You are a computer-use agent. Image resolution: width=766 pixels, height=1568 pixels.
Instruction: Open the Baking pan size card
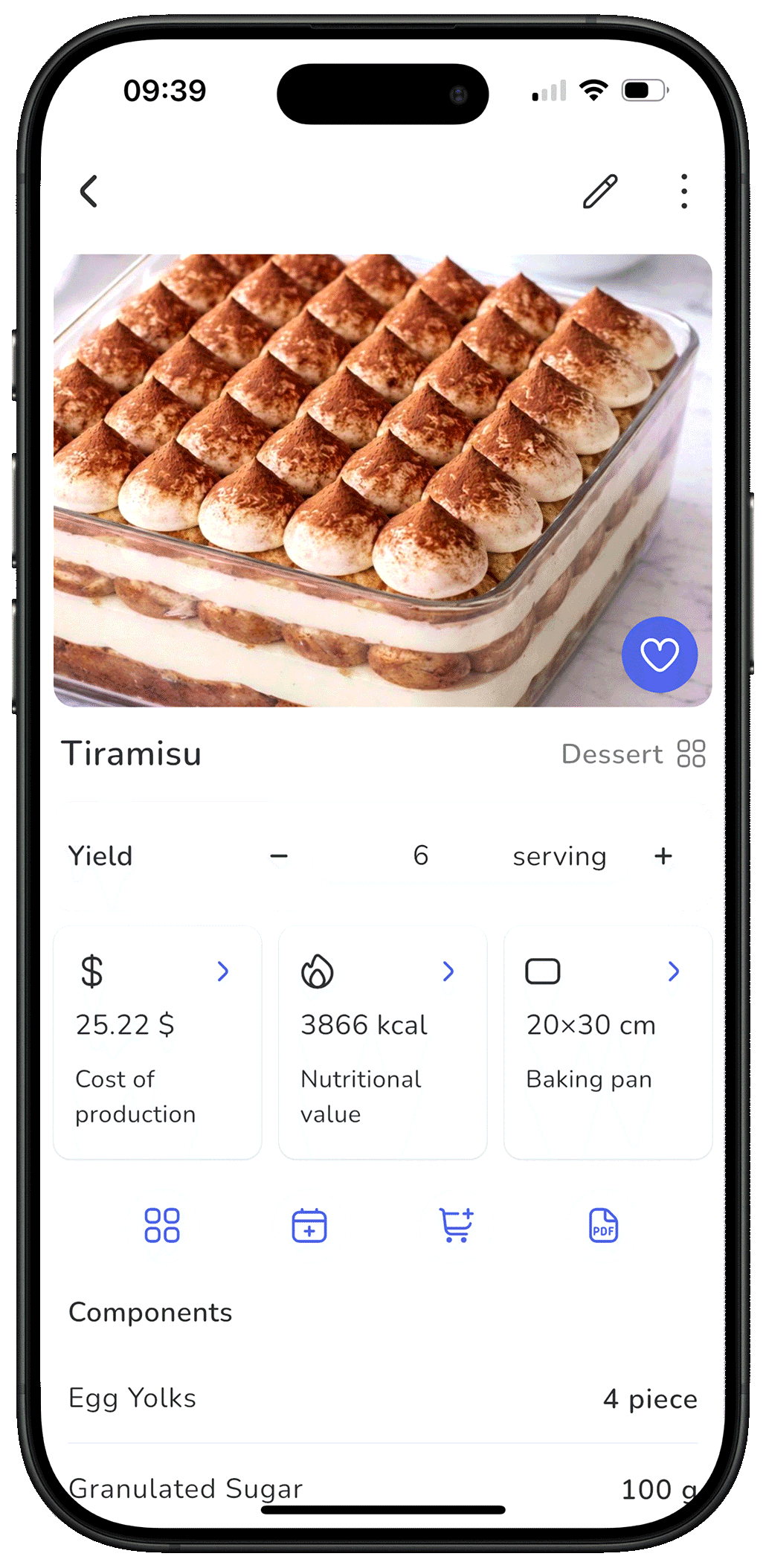[608, 1041]
